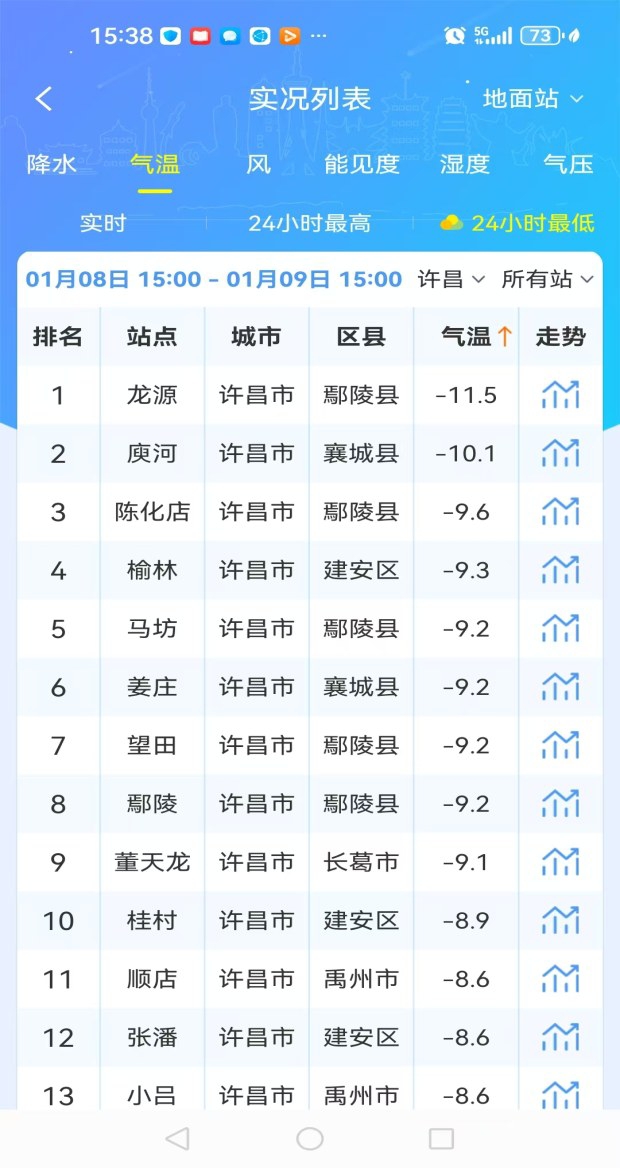Switch to the 降水 tab
Viewport: 620px width, 1168px height.
(x=51, y=165)
